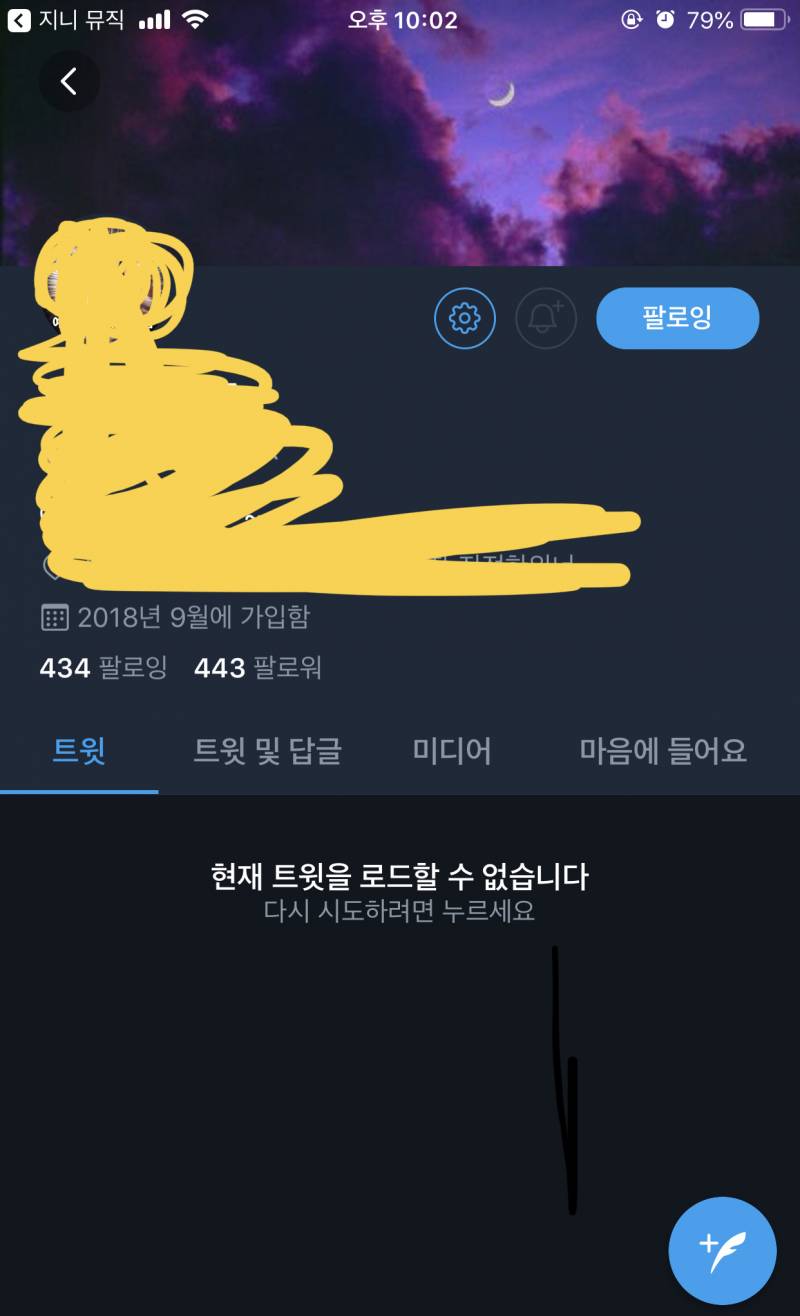This screenshot has height=1316, width=800.
Task: Enable tweet notifications via the bell toggle
Action: [546, 318]
